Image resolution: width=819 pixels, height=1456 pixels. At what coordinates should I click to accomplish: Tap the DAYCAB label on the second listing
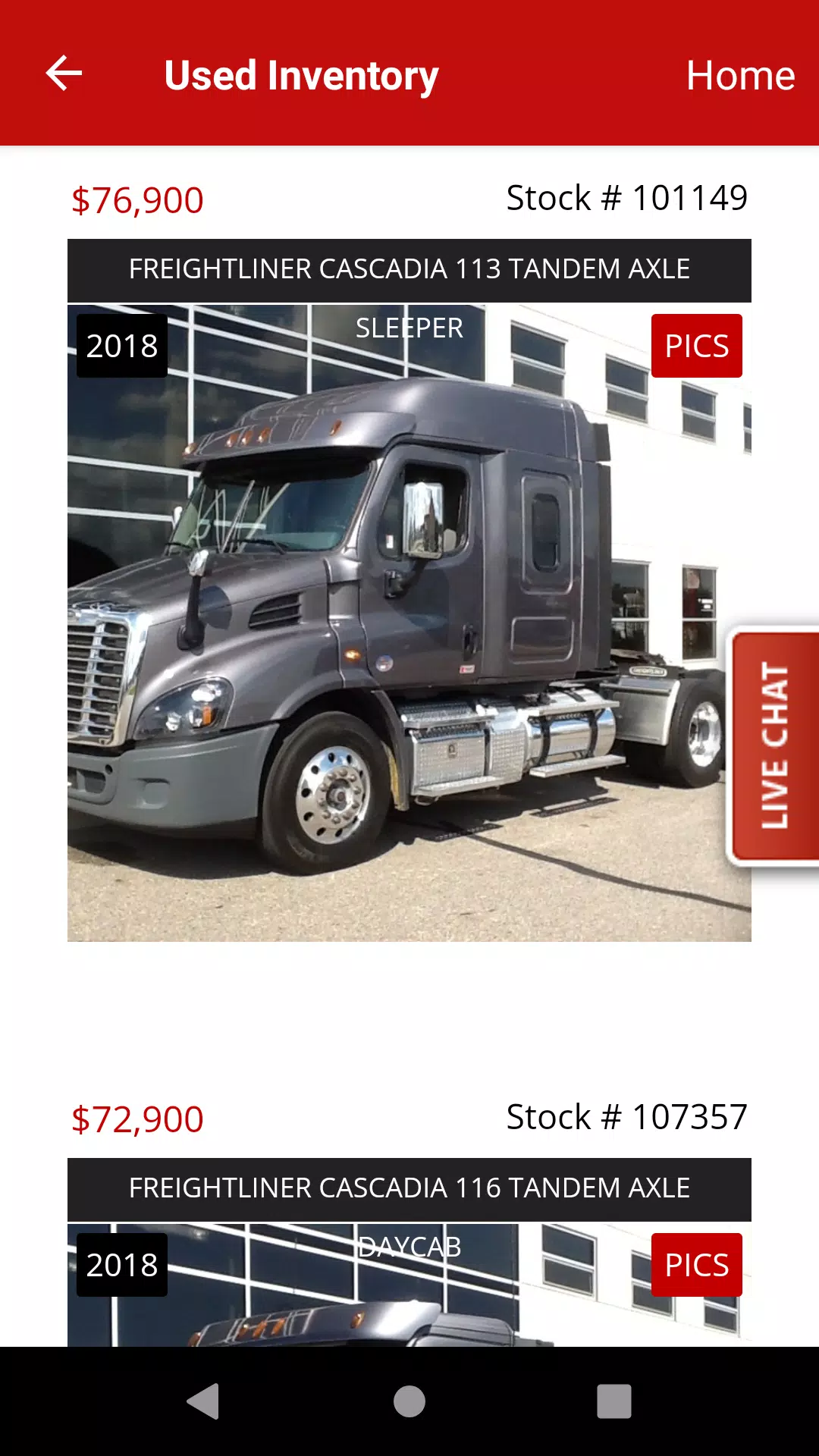[x=409, y=1245]
